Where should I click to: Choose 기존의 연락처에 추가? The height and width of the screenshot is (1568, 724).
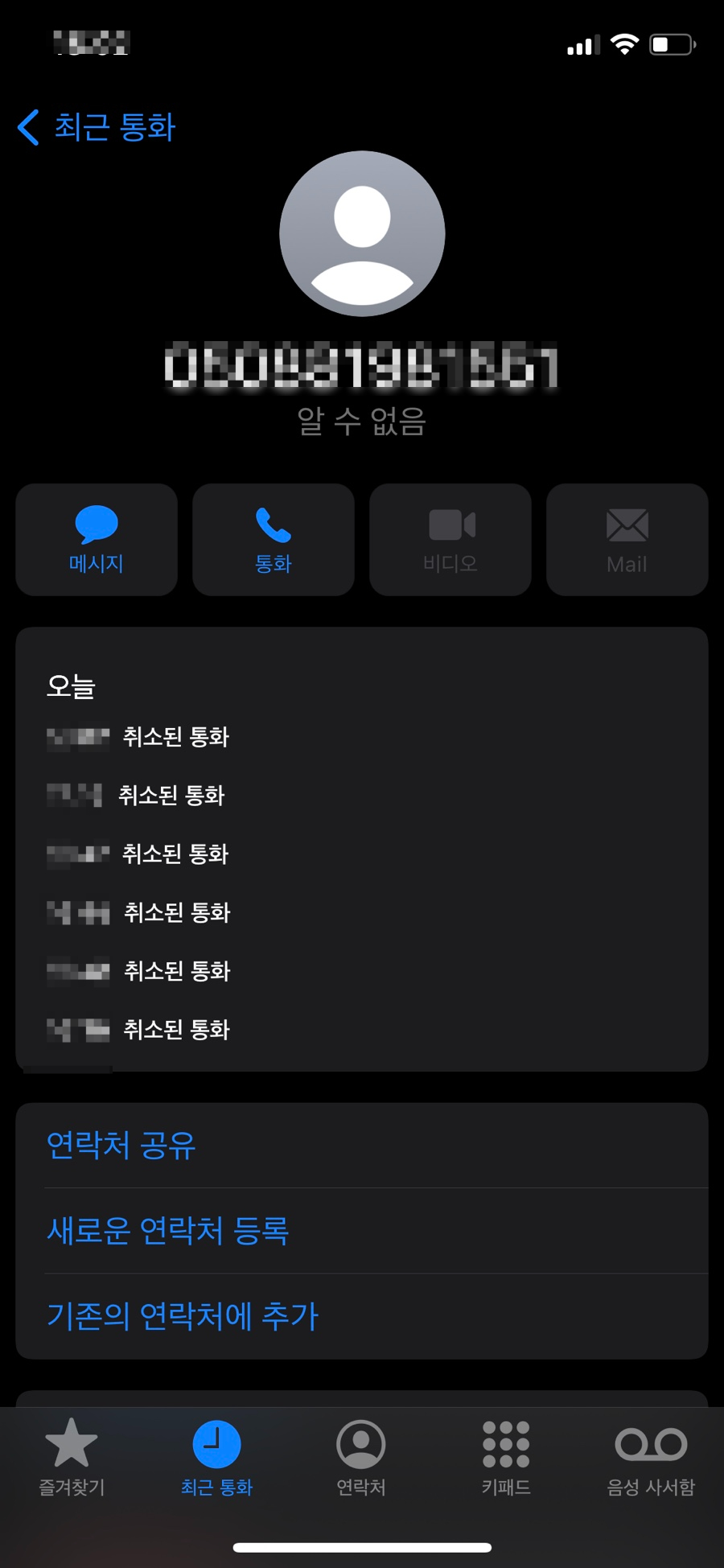tap(183, 1316)
